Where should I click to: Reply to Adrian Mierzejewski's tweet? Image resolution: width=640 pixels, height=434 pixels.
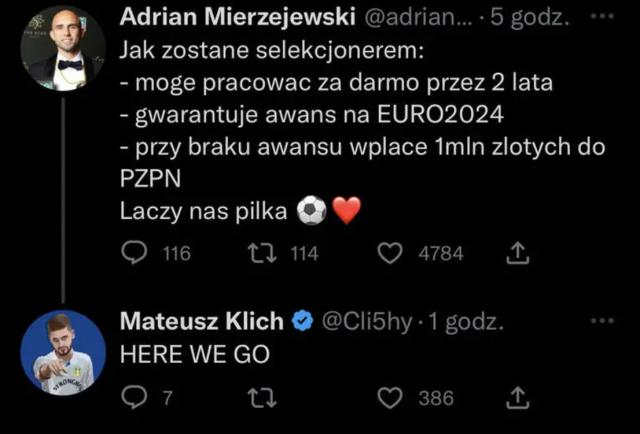point(133,255)
